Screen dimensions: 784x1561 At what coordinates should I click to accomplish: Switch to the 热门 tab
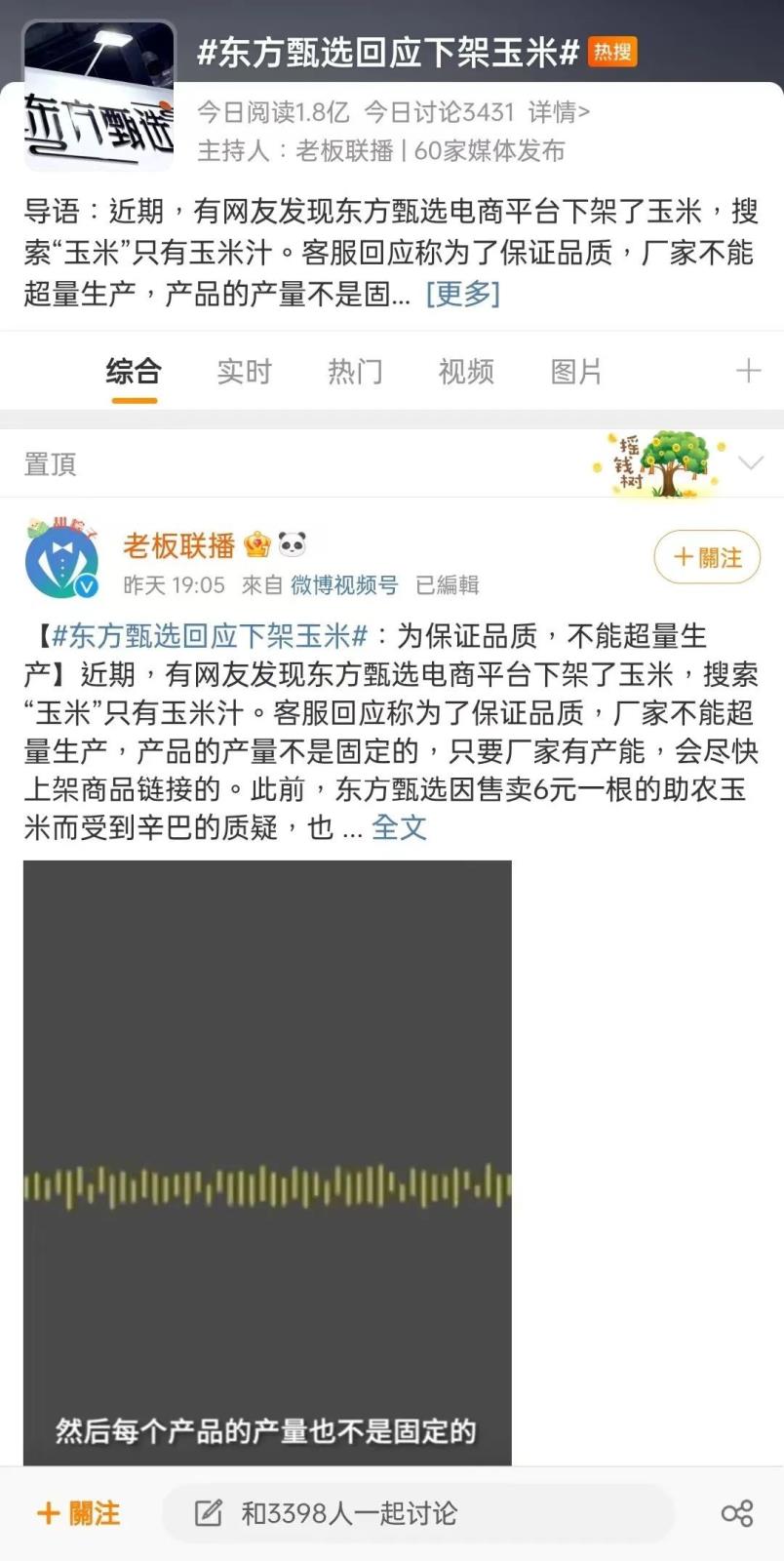pos(355,372)
